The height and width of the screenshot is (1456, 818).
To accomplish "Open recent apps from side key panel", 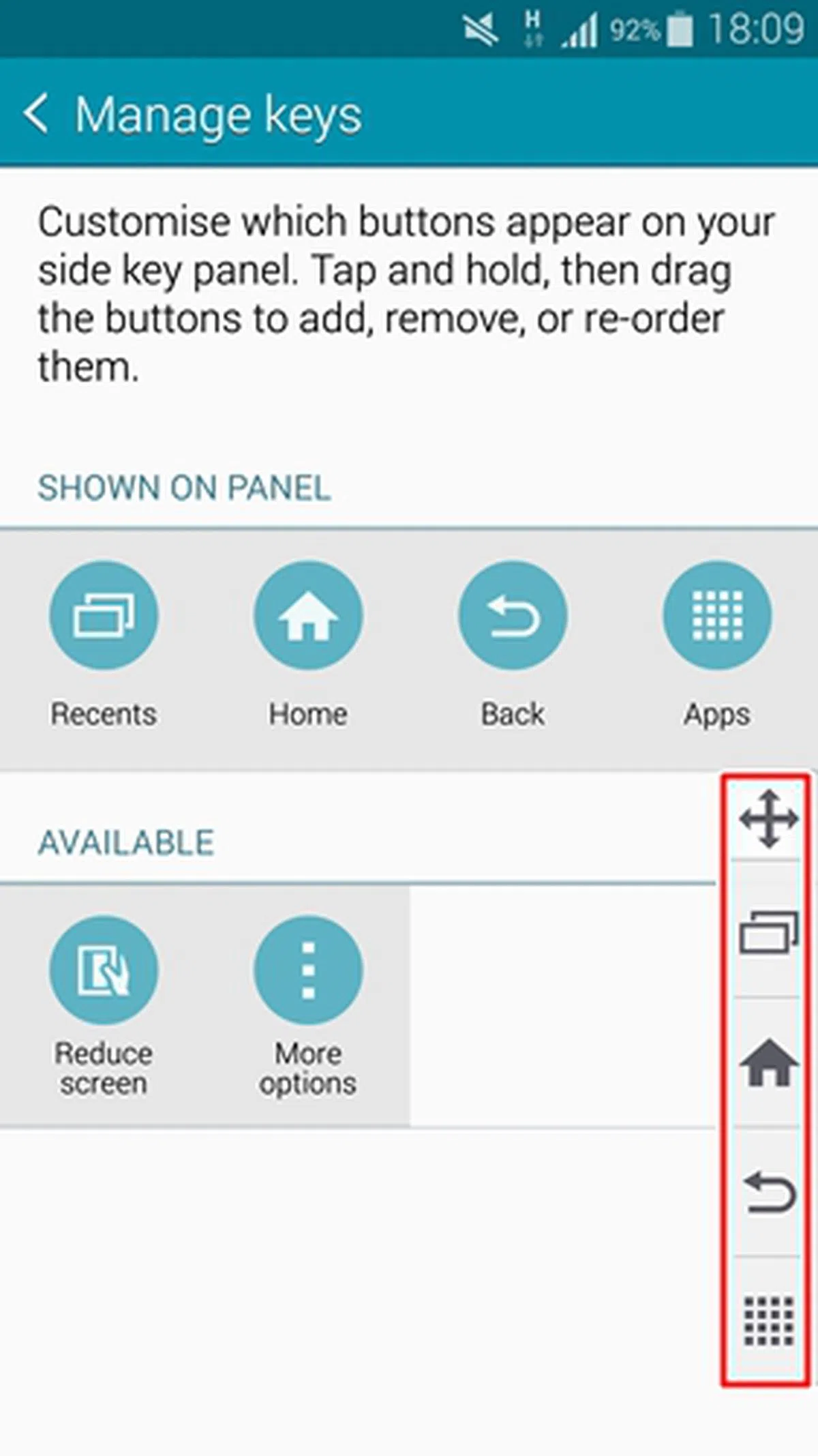I will pyautogui.click(x=768, y=932).
